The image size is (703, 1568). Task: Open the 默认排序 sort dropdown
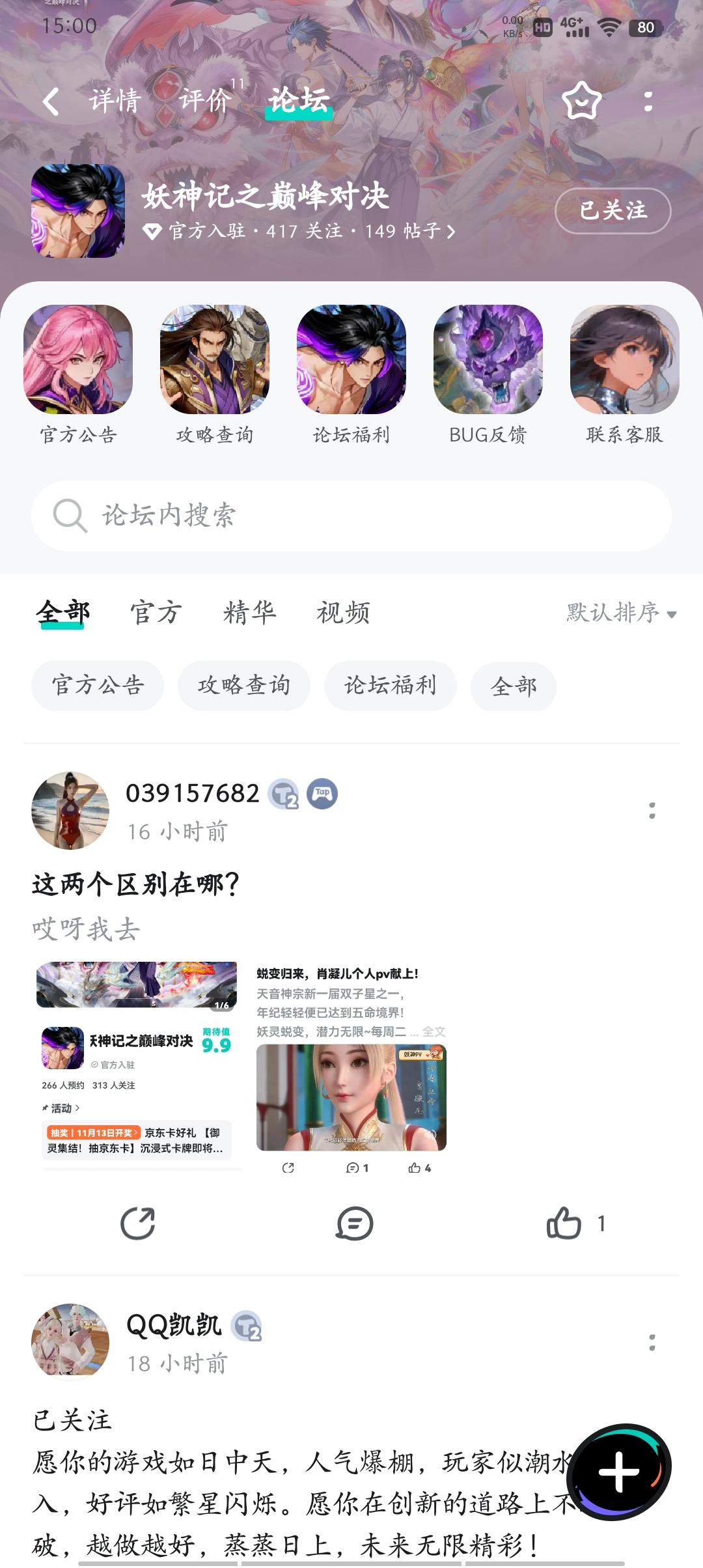tap(616, 613)
